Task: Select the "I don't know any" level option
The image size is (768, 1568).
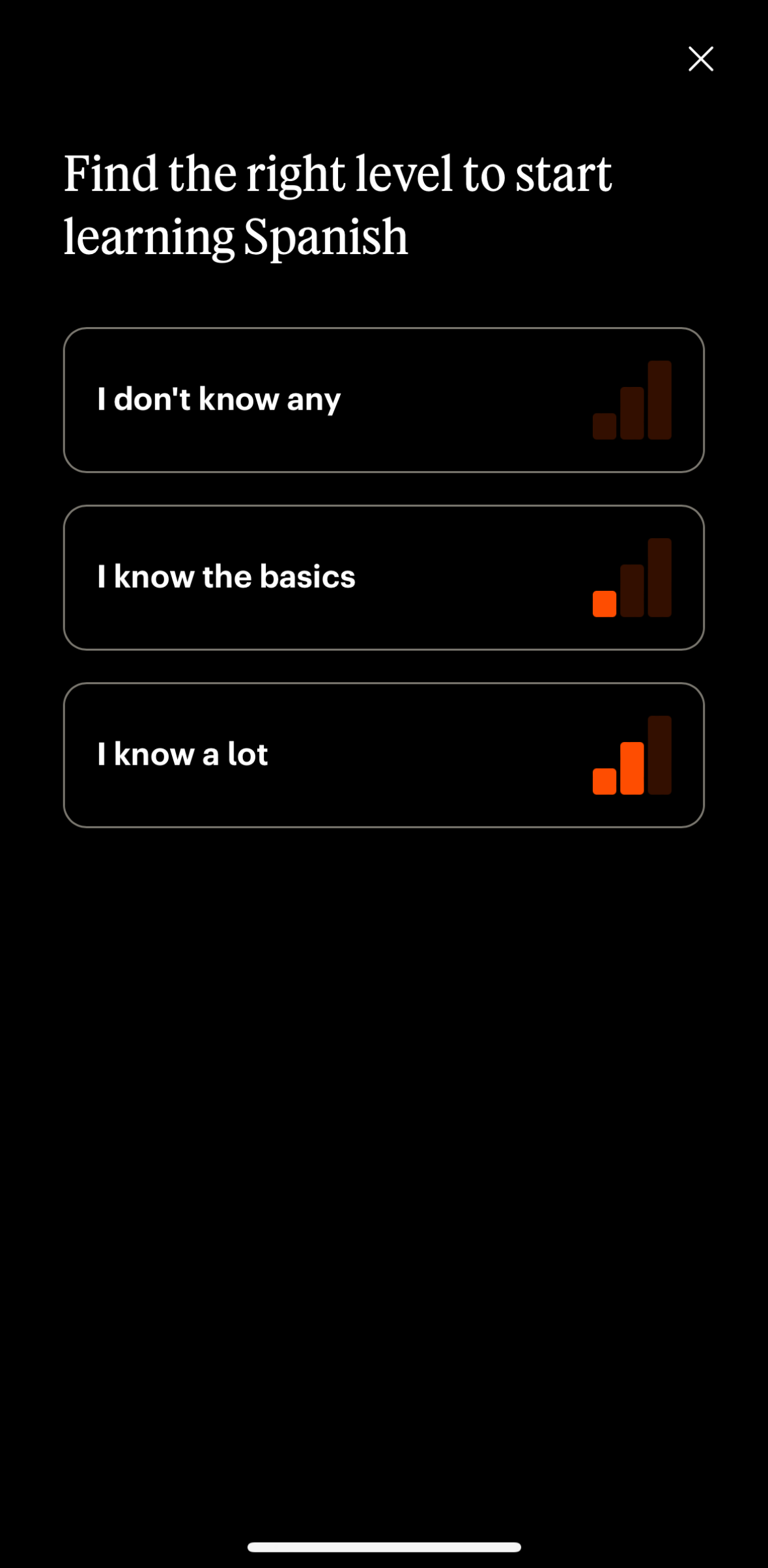Action: (384, 399)
